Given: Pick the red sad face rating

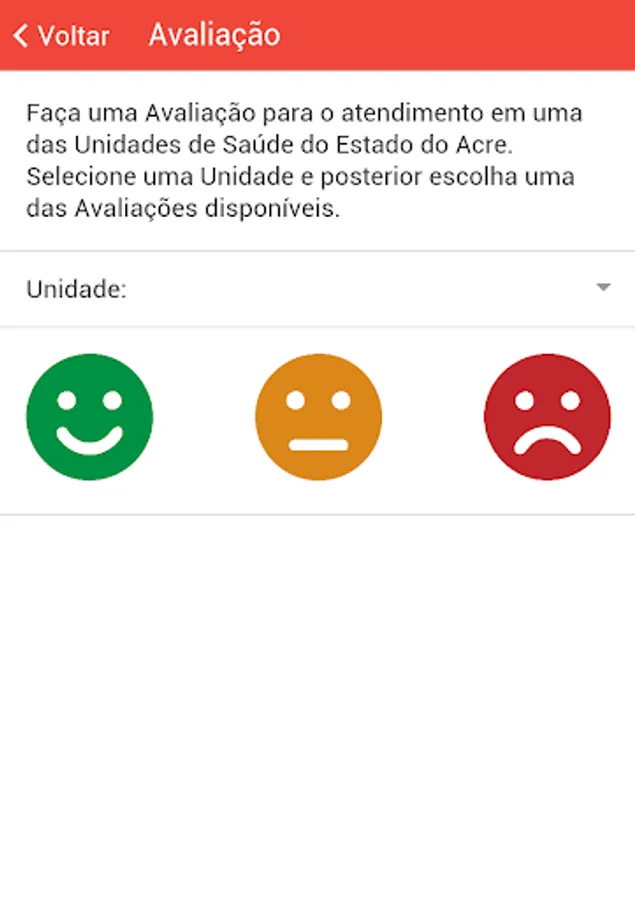Looking at the screenshot, I should click(547, 417).
